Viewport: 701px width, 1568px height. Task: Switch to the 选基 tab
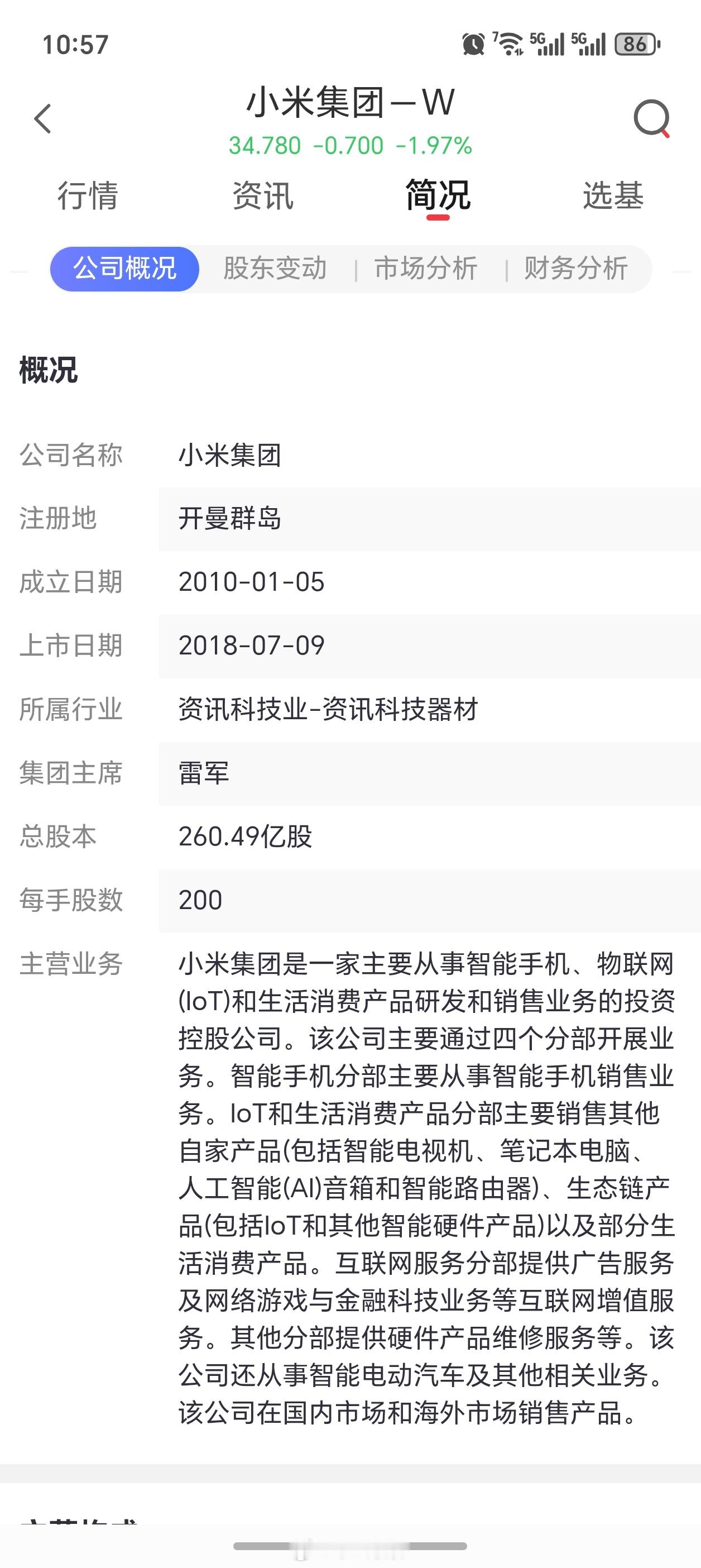point(612,196)
